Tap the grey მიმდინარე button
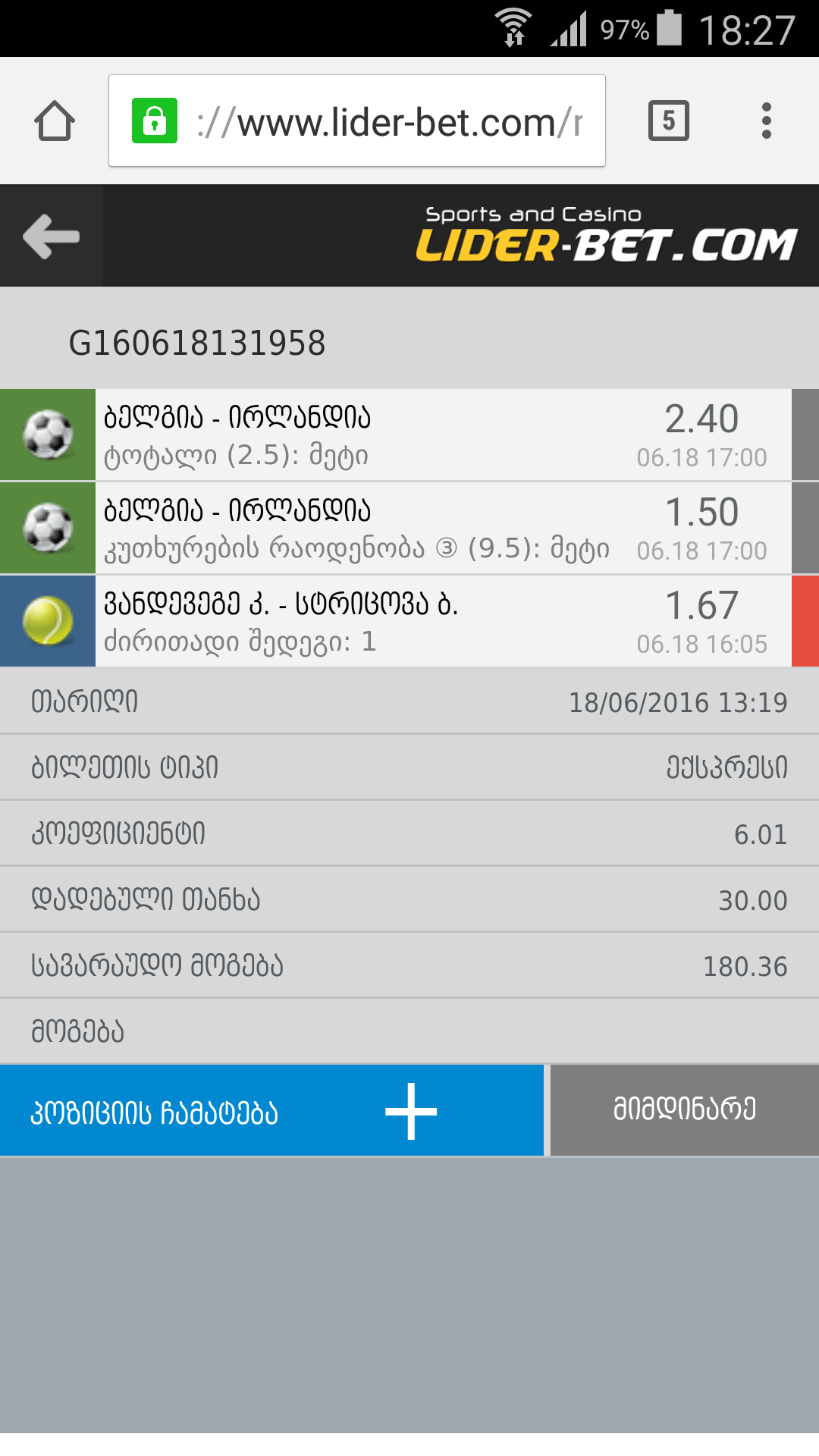 (x=684, y=1110)
